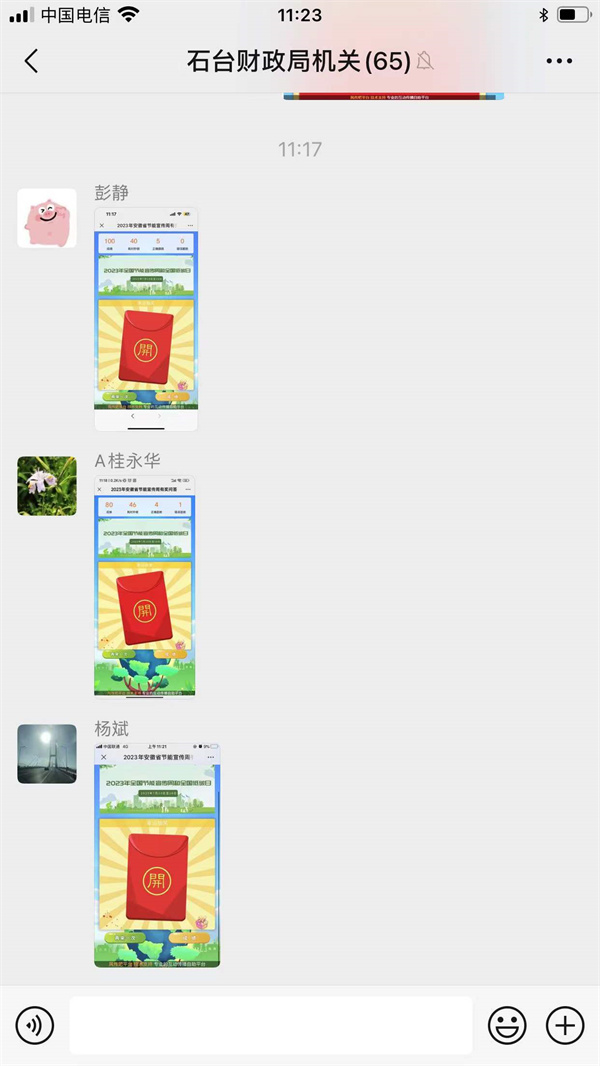600x1066 pixels.
Task: View the partially visible image at top
Action: point(393,97)
